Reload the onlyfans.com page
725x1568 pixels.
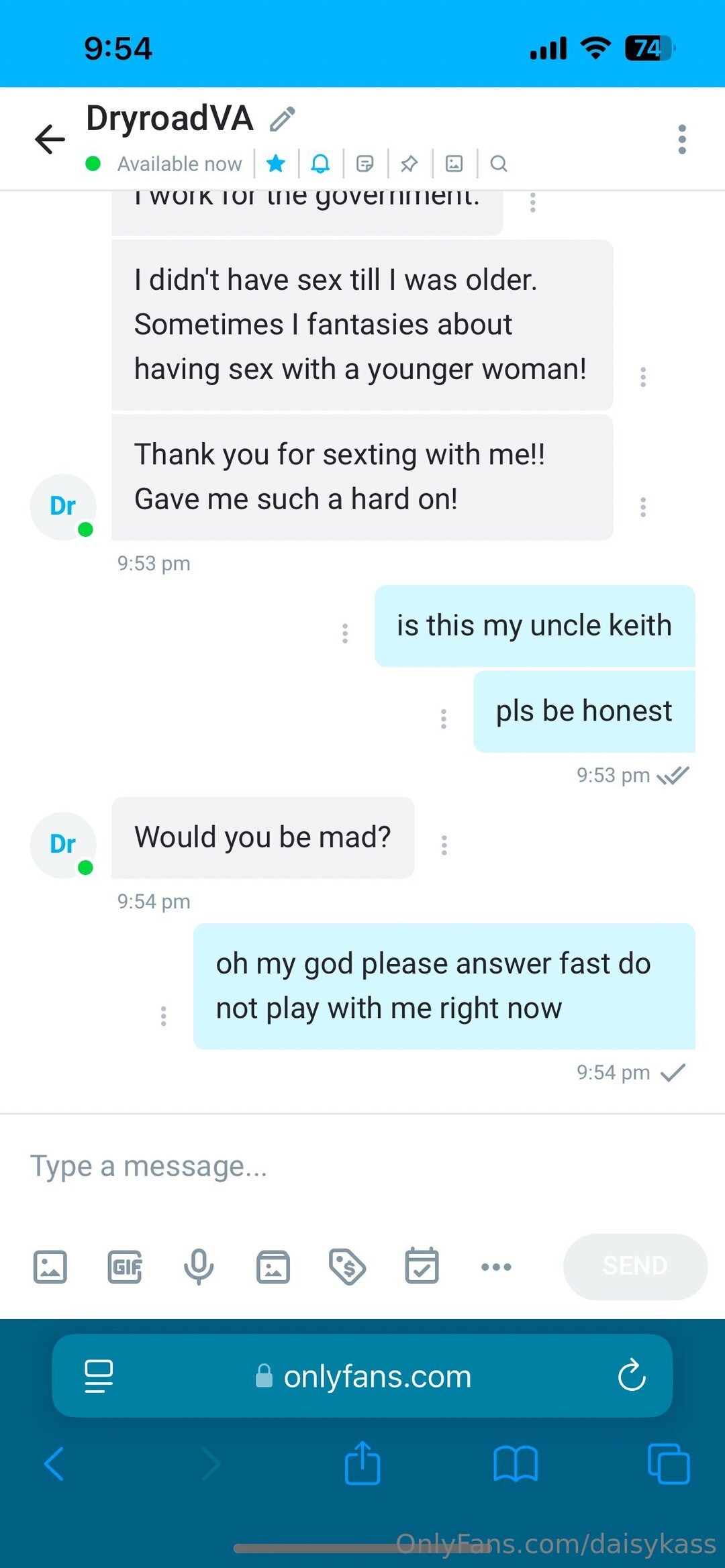[631, 1375]
